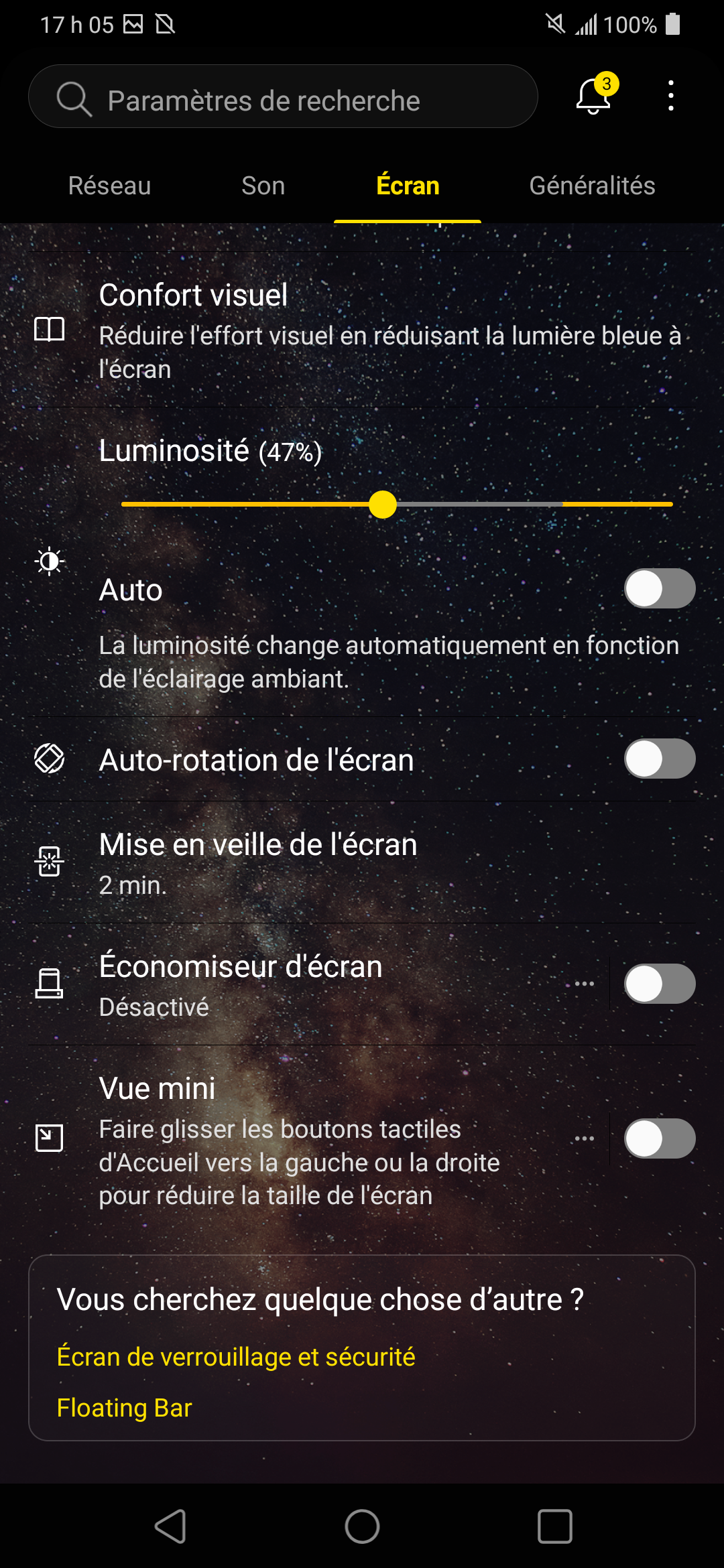Enable Auto brightness switch

(660, 589)
